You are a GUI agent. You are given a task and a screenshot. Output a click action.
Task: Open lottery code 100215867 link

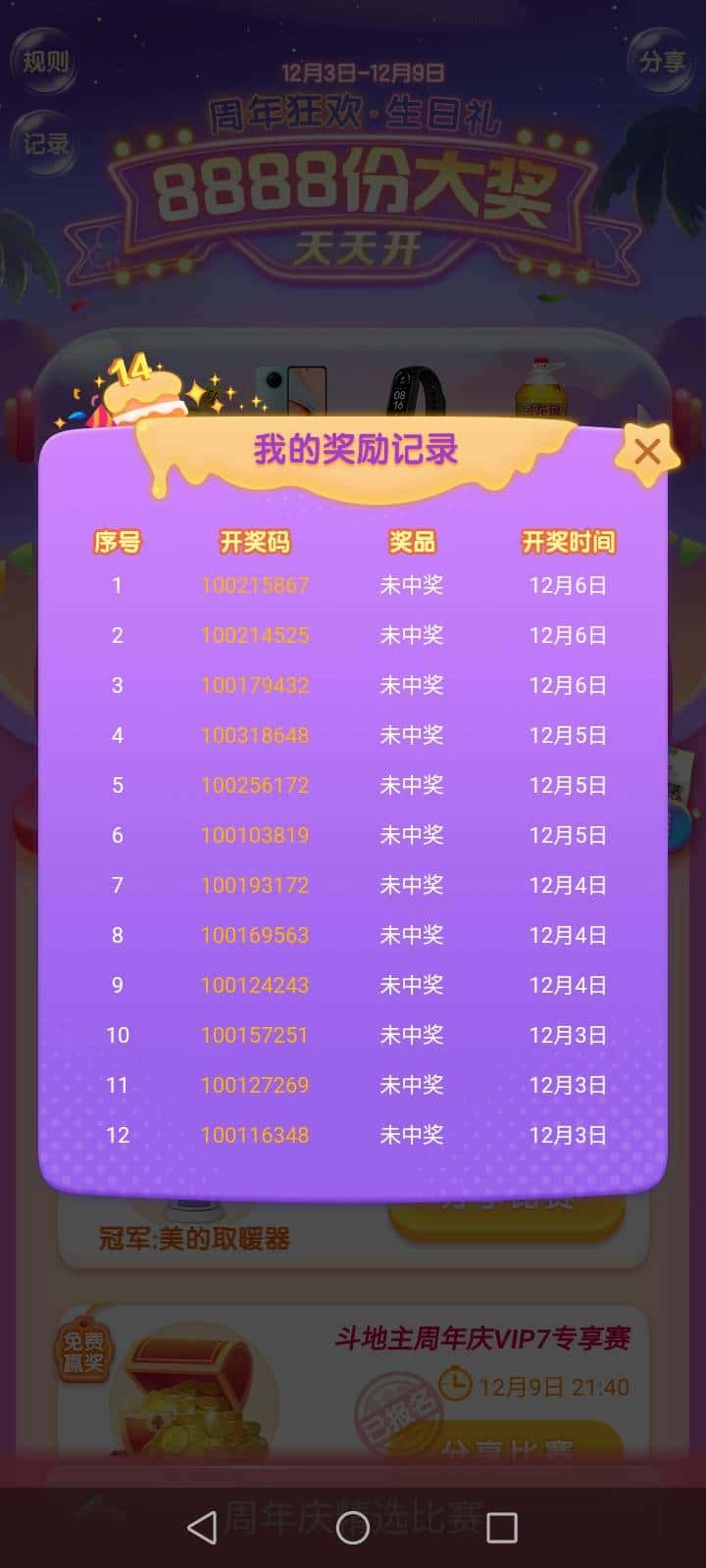255,585
